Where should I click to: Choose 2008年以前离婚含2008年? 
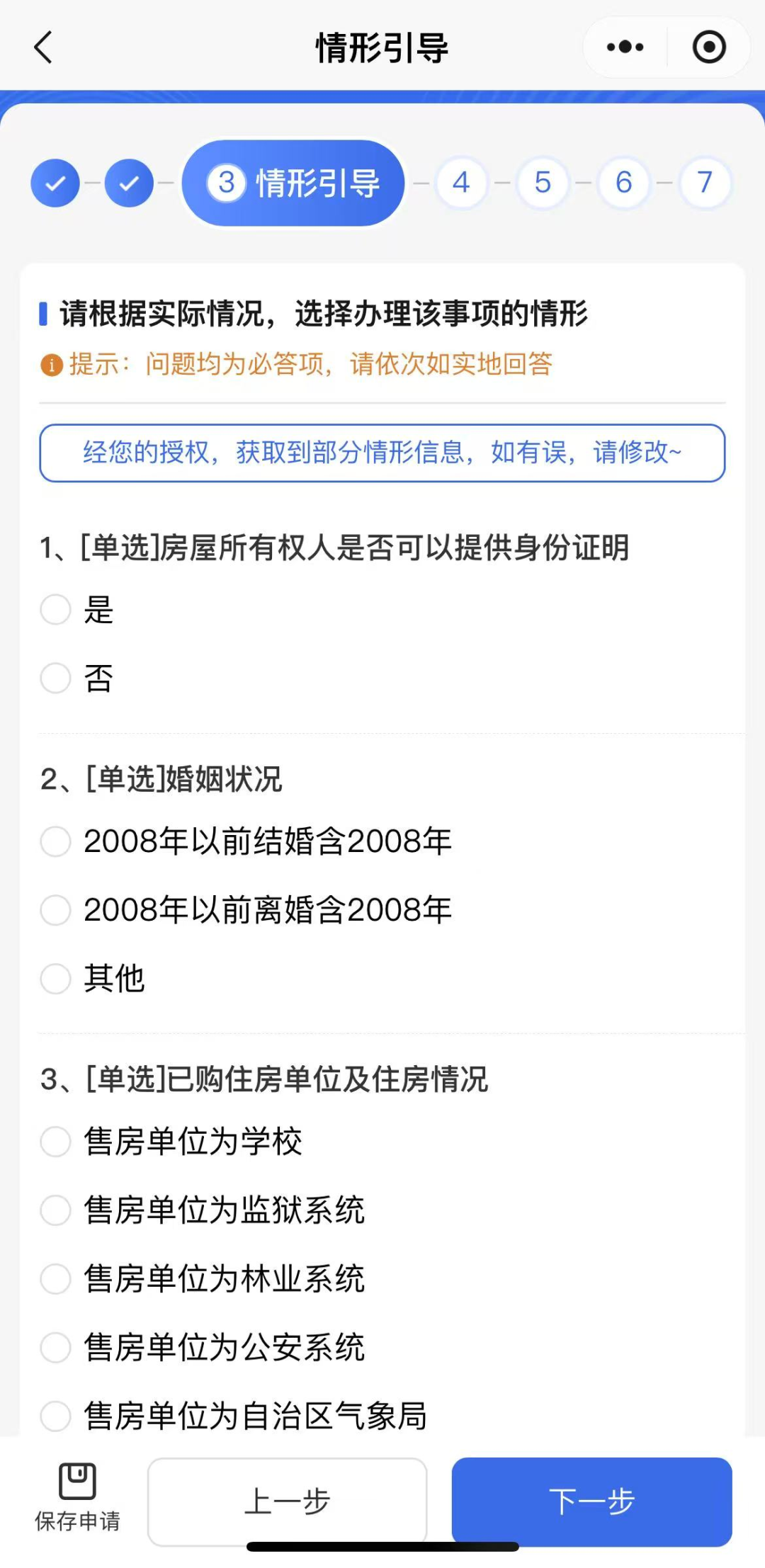pyautogui.click(x=56, y=910)
